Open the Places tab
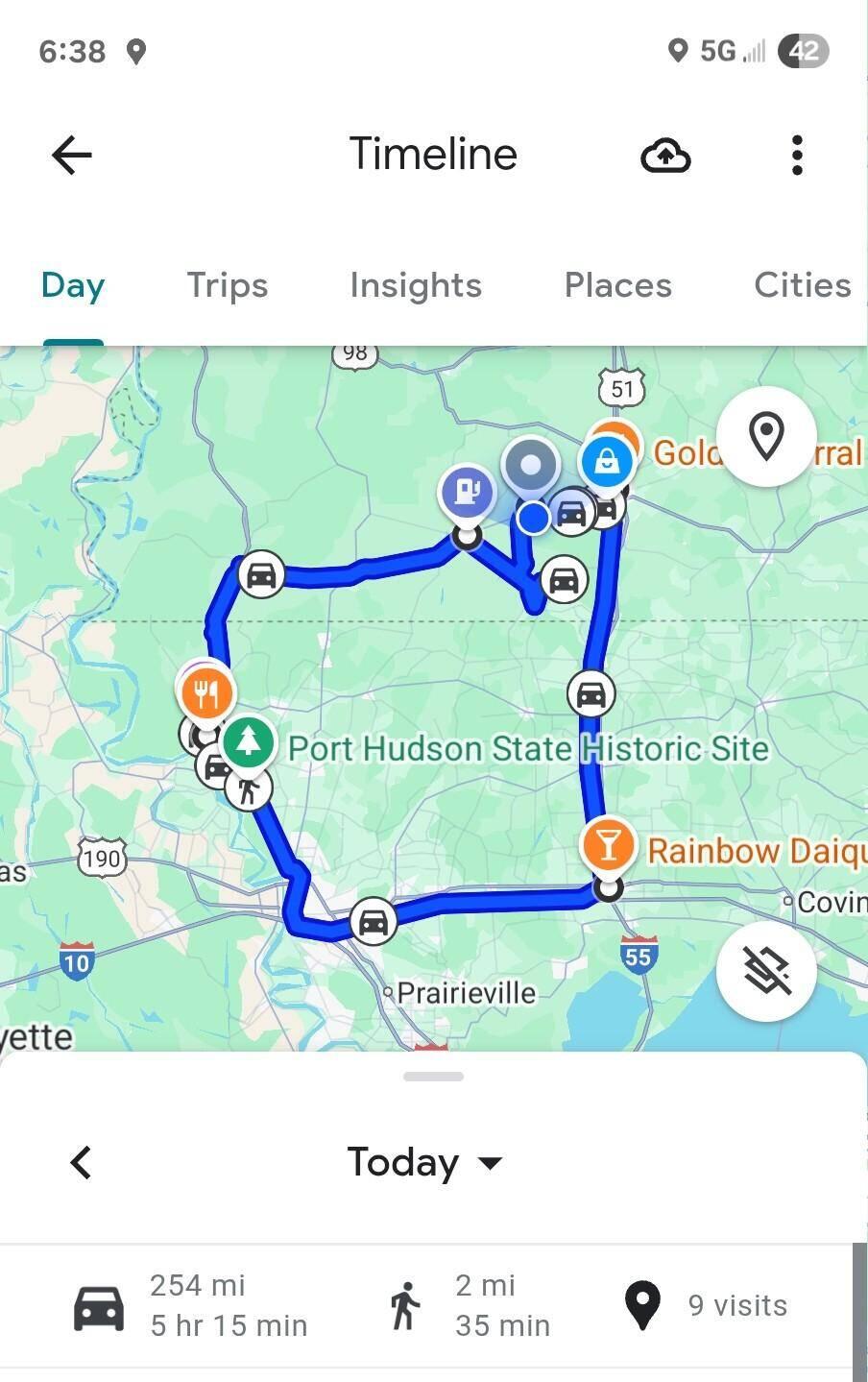This screenshot has height=1382, width=868. point(617,285)
